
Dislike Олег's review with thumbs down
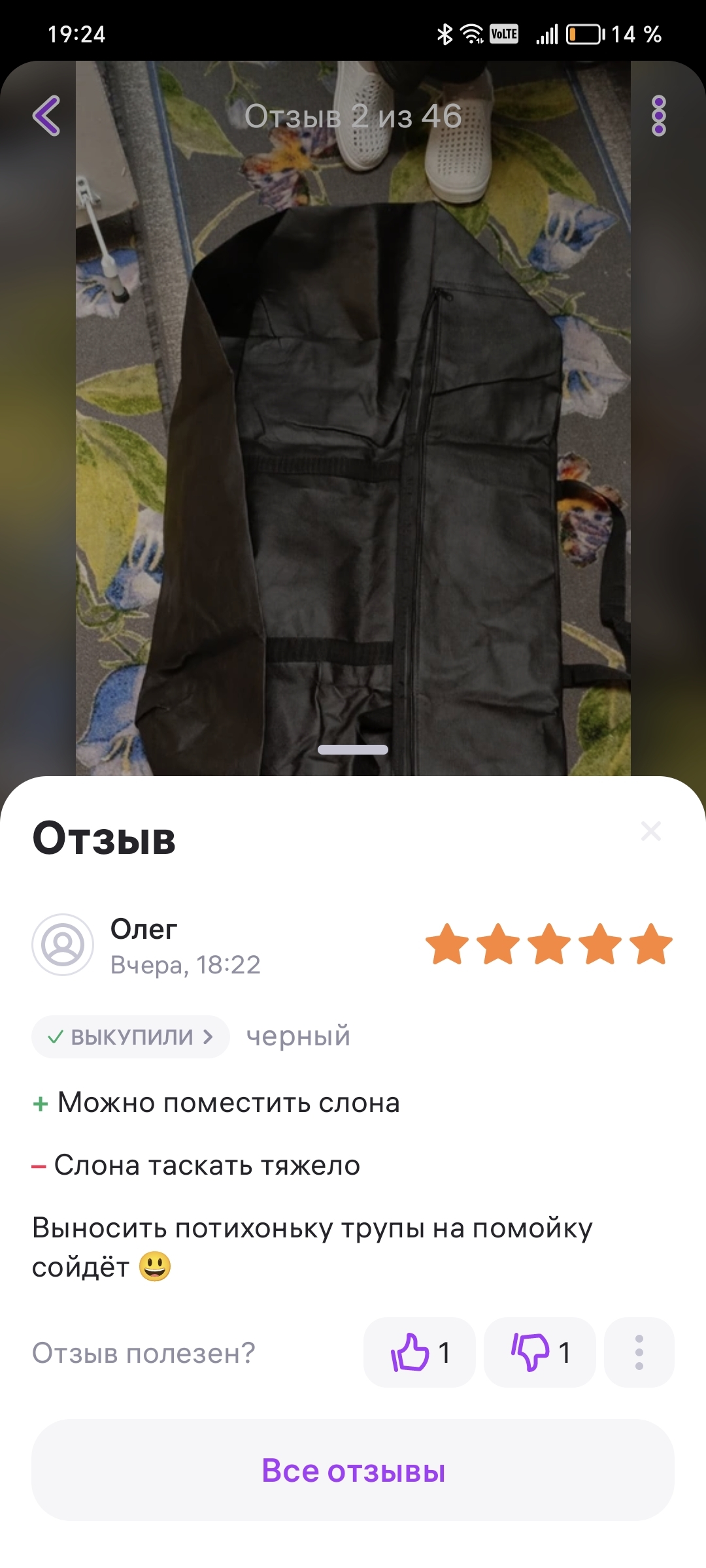click(x=539, y=1352)
